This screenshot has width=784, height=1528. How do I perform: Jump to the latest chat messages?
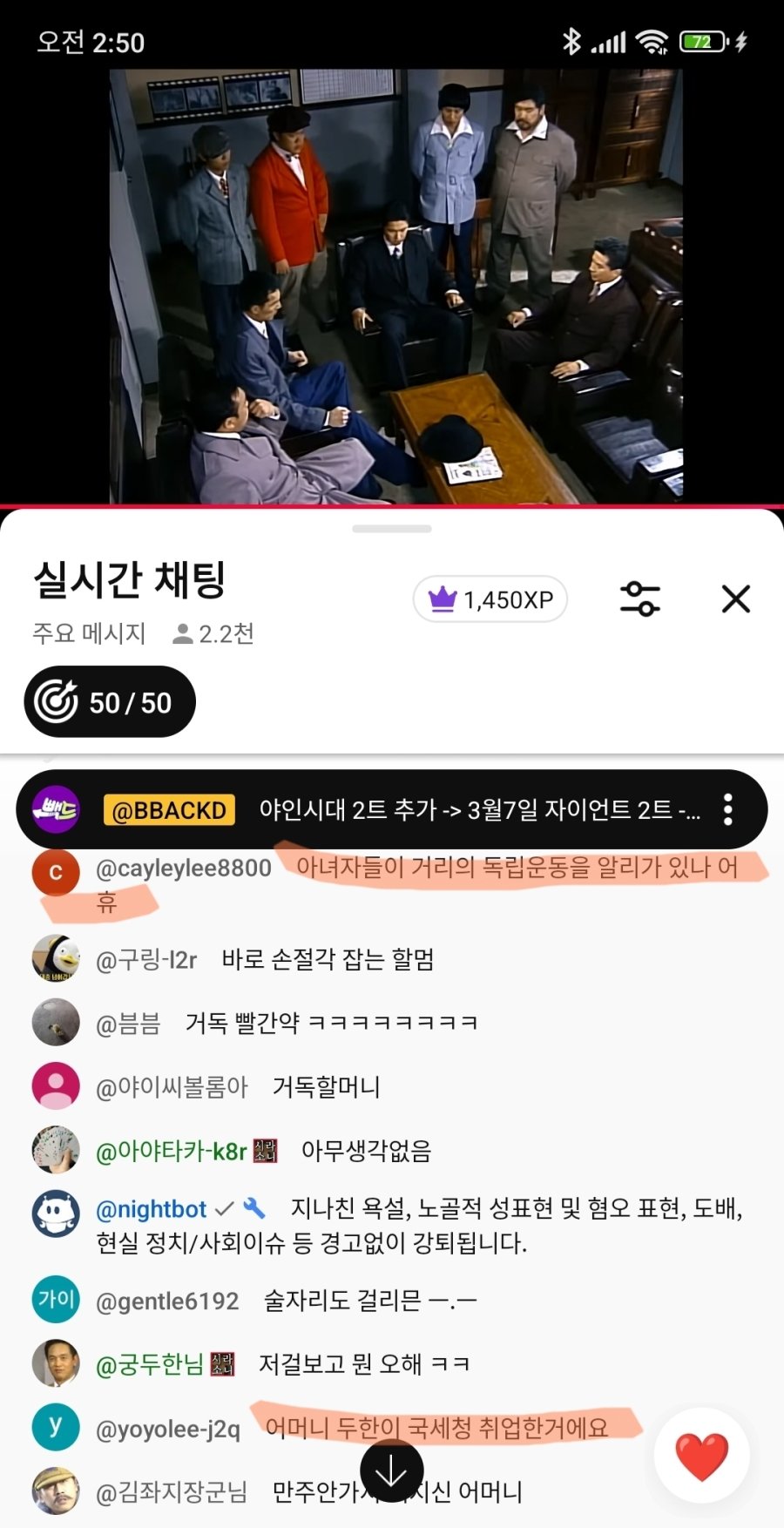[392, 1471]
